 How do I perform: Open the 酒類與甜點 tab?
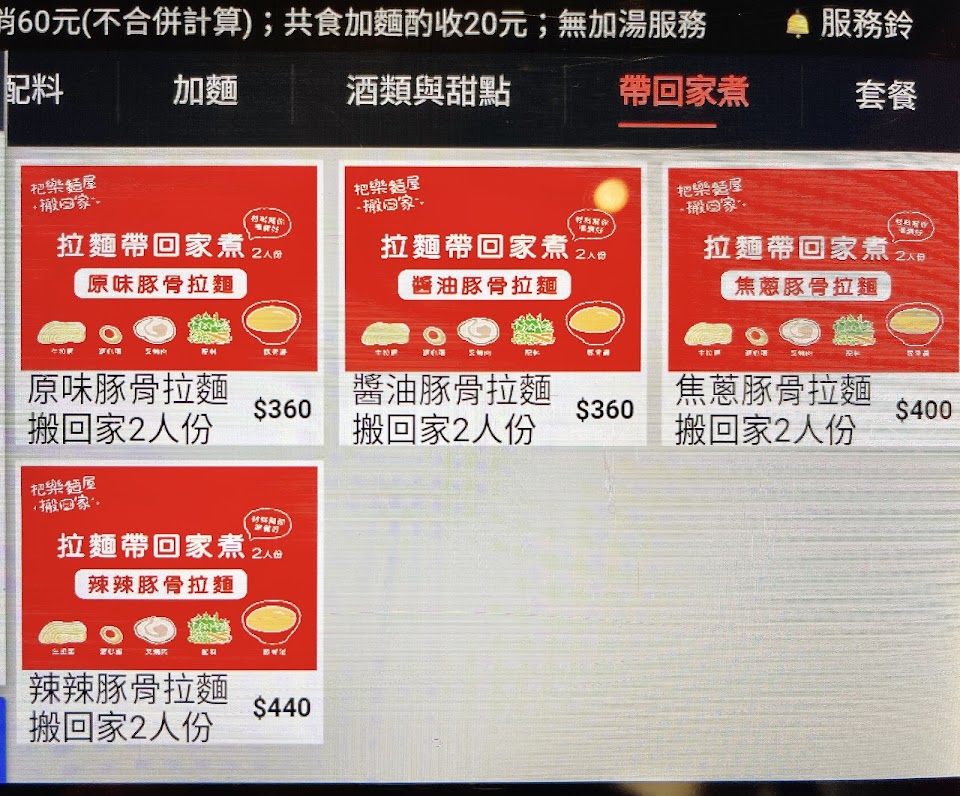pyautogui.click(x=428, y=92)
